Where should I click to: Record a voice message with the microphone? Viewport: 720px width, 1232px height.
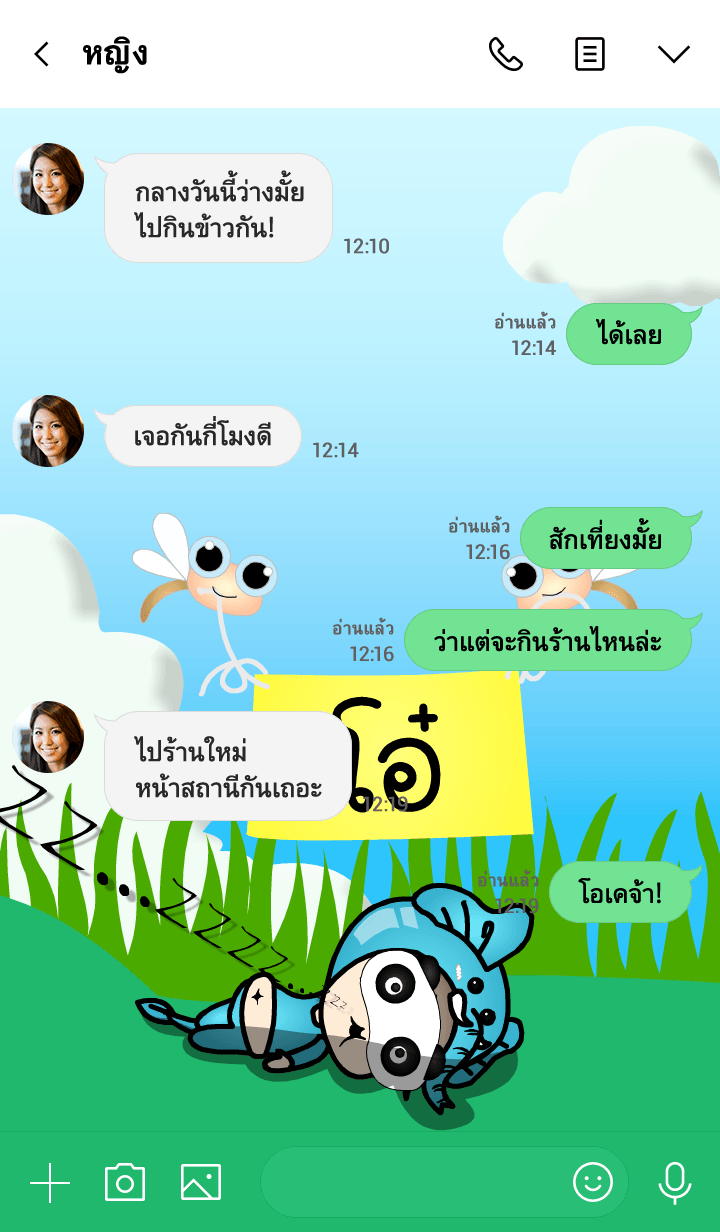(x=675, y=1183)
